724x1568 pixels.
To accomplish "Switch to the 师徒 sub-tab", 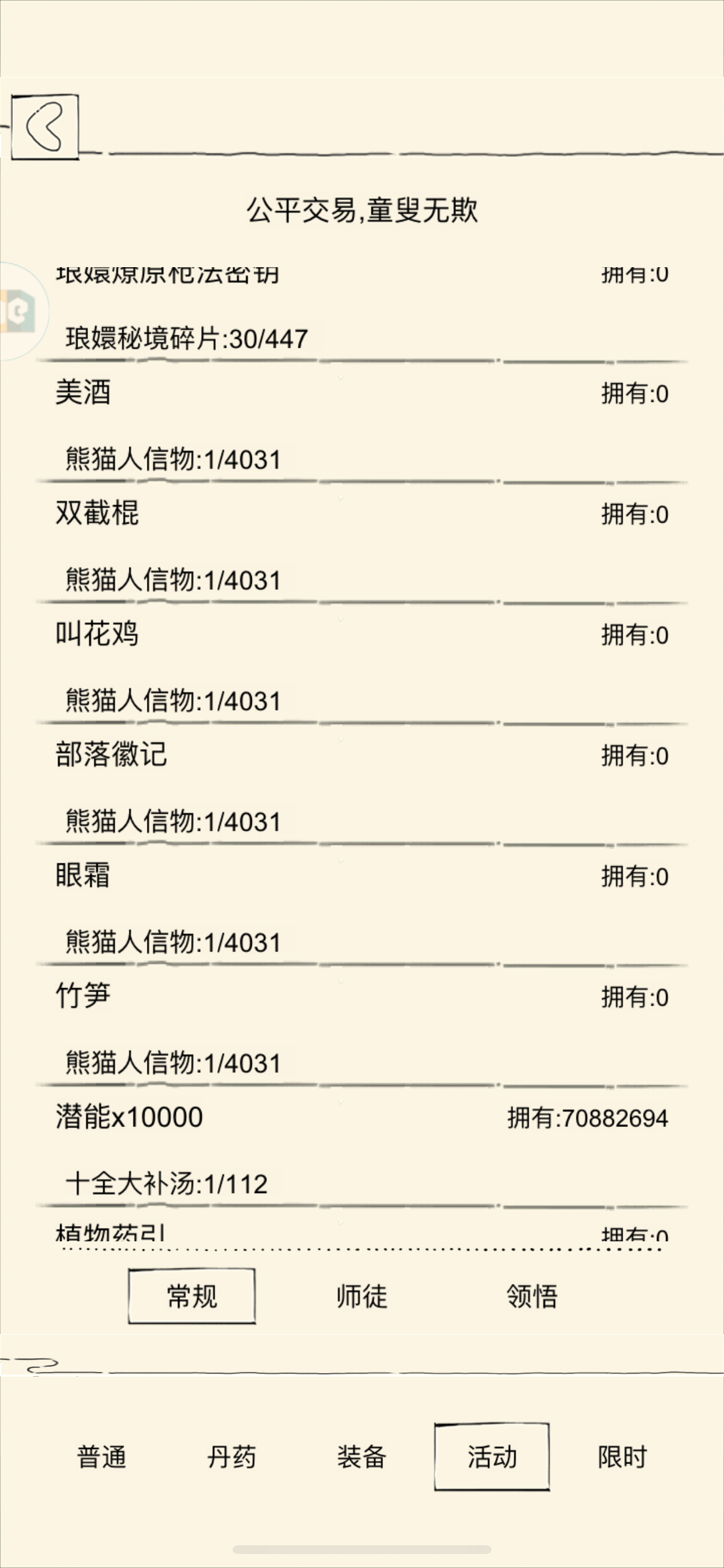I will pos(362,1296).
